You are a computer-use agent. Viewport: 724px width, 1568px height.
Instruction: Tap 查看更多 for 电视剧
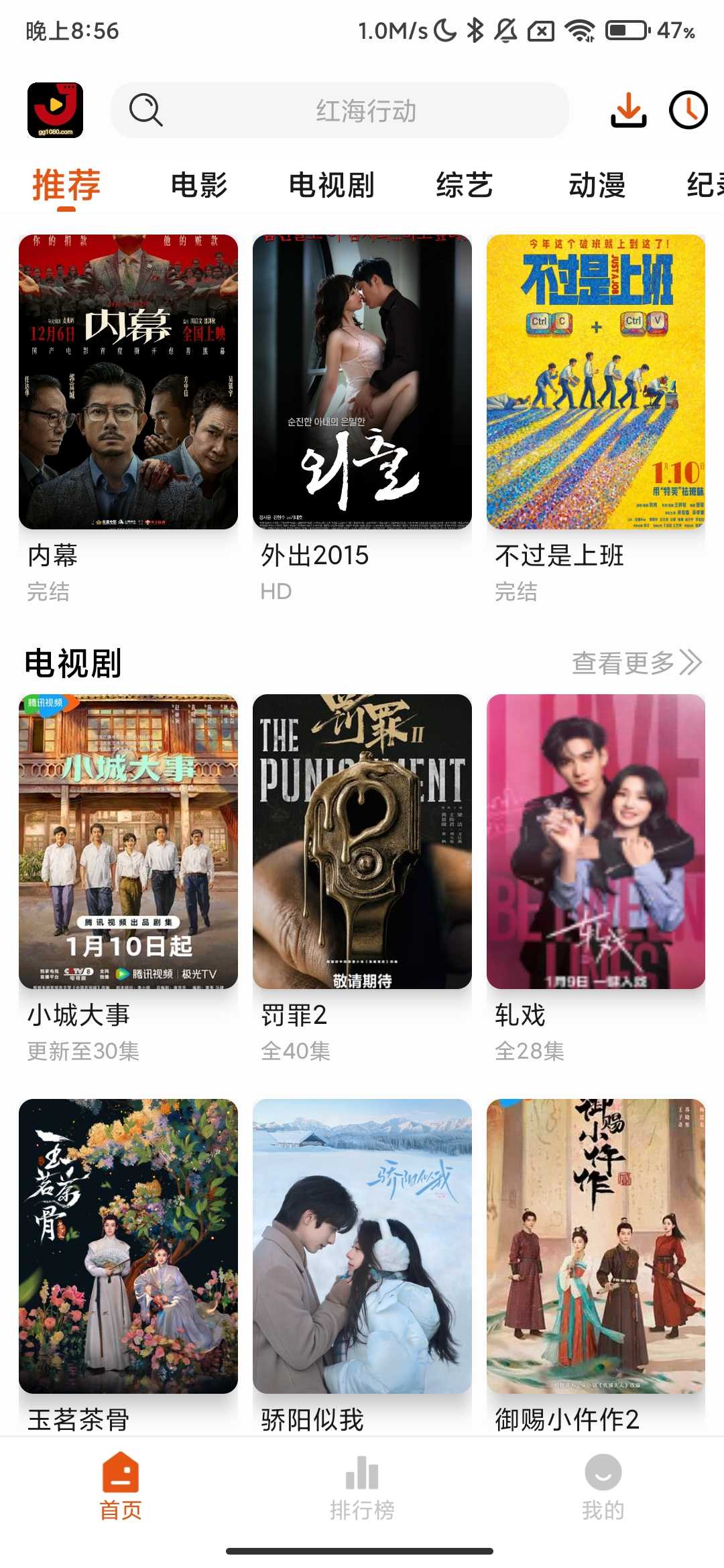point(636,663)
